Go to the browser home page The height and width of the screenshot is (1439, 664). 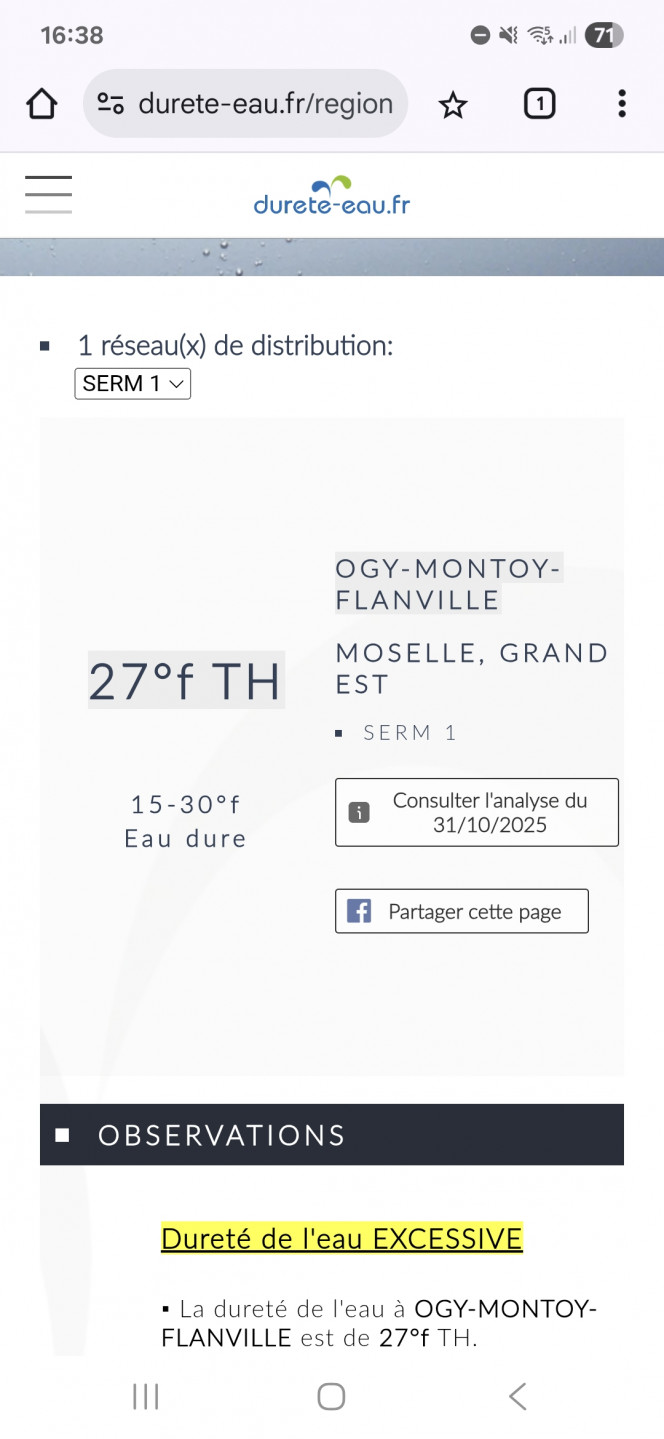point(41,104)
